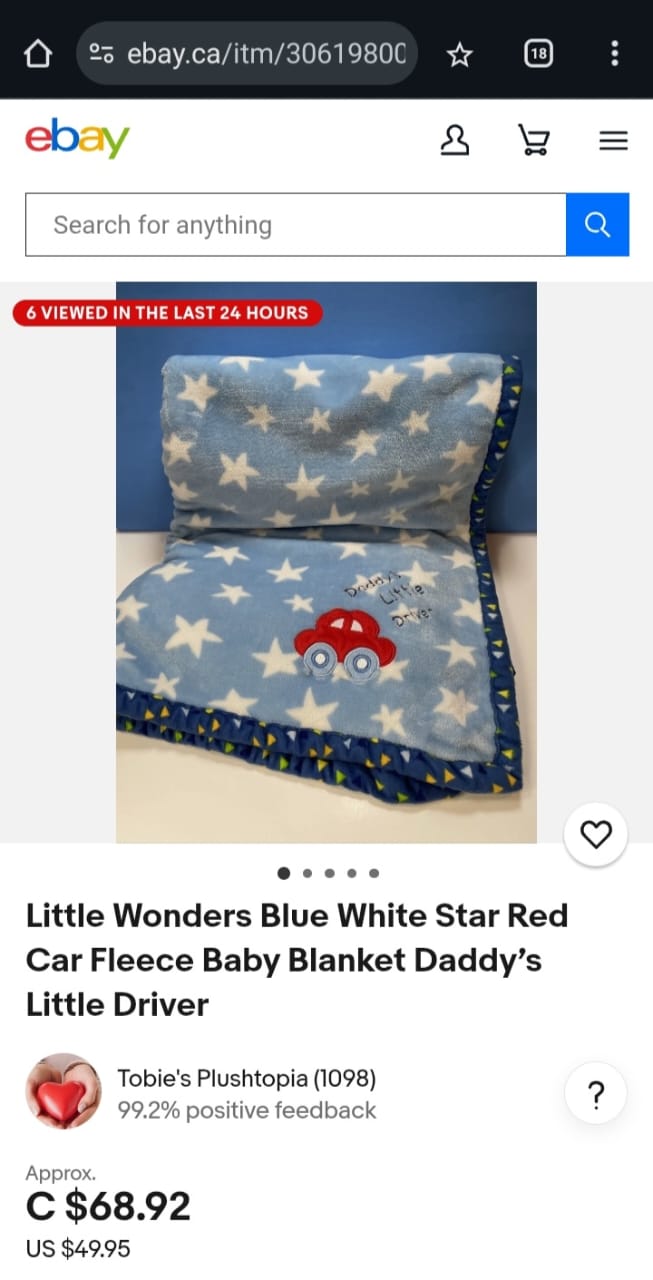Screen dimensions: 653x1280
Task: Submit search with the blue magnifier button
Action: (x=597, y=225)
